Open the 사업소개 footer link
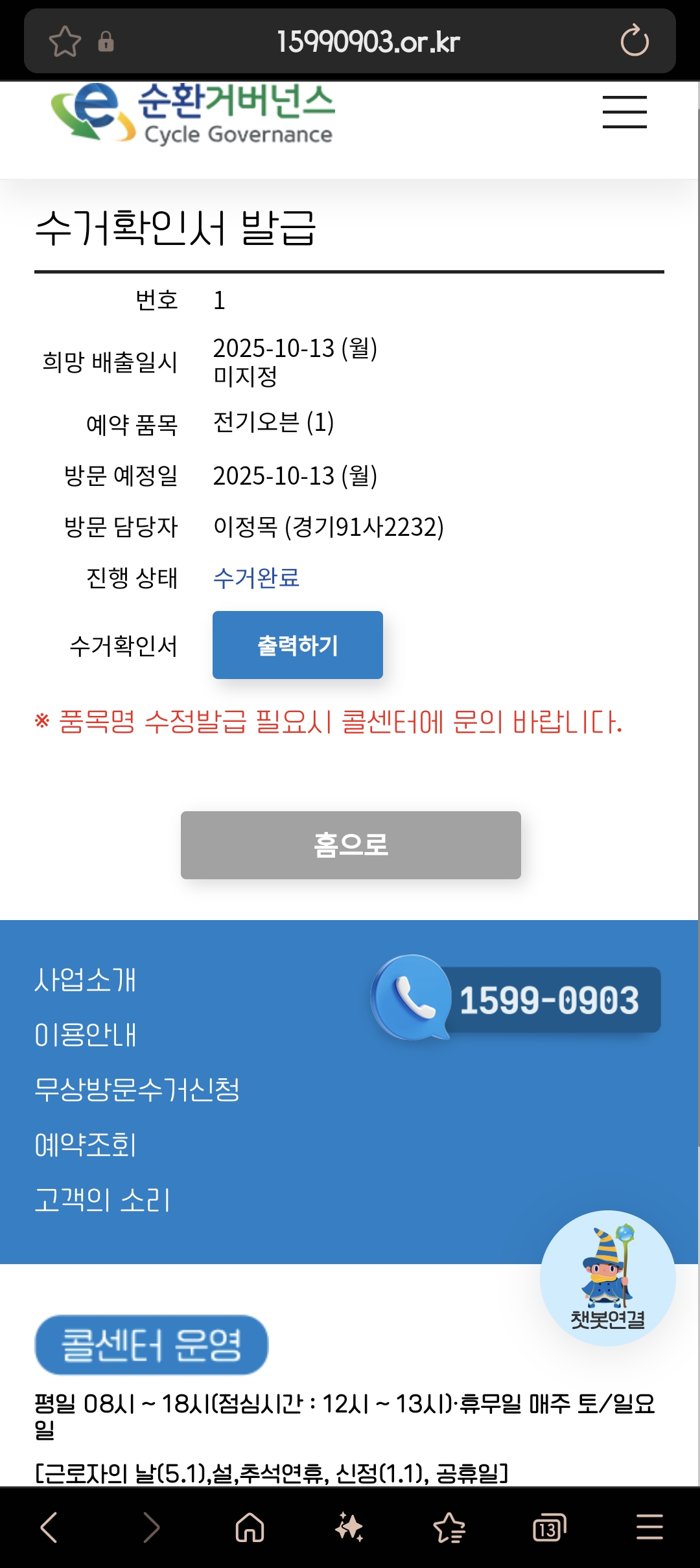Screen dimensions: 700x1568 85,980
